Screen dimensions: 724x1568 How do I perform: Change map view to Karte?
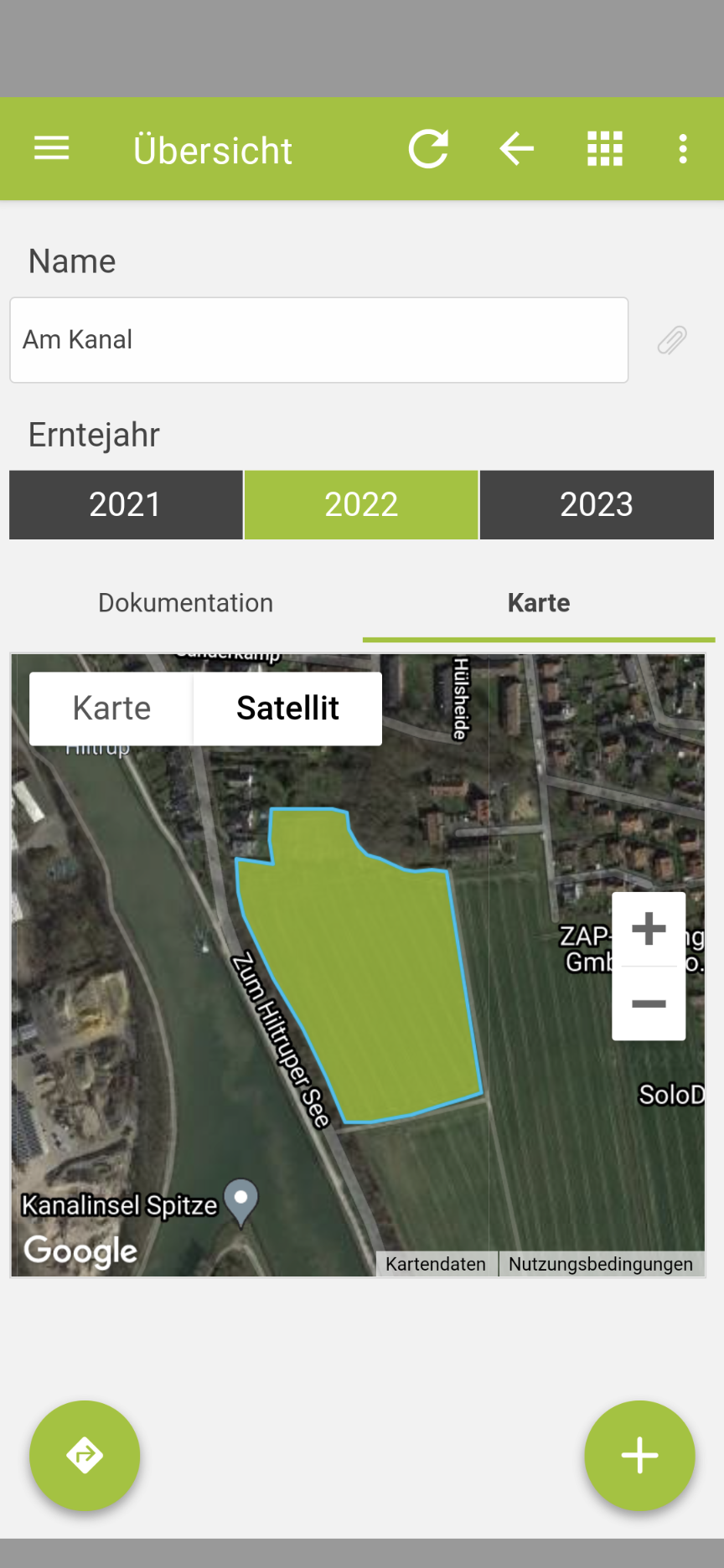pos(111,709)
